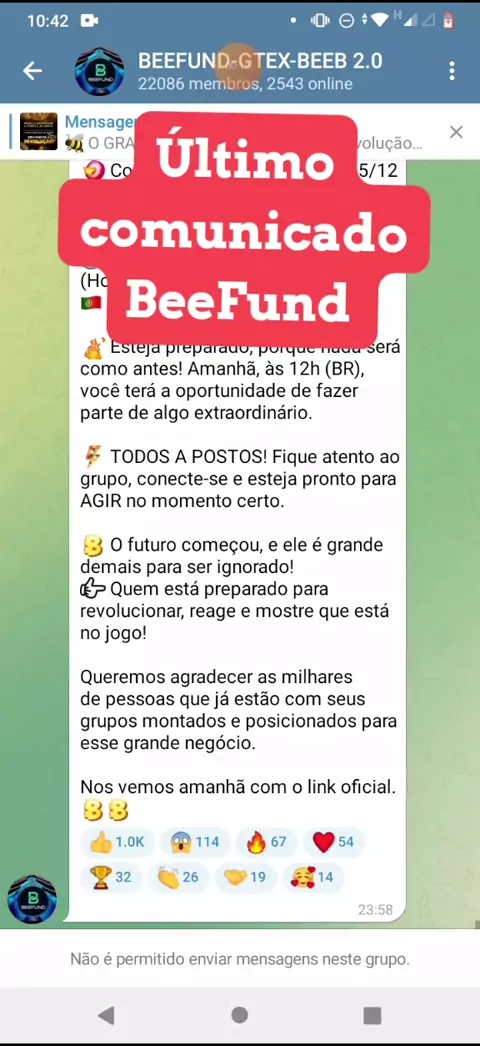
Task: Add the shocked face reaction with 114
Action: pos(195,842)
